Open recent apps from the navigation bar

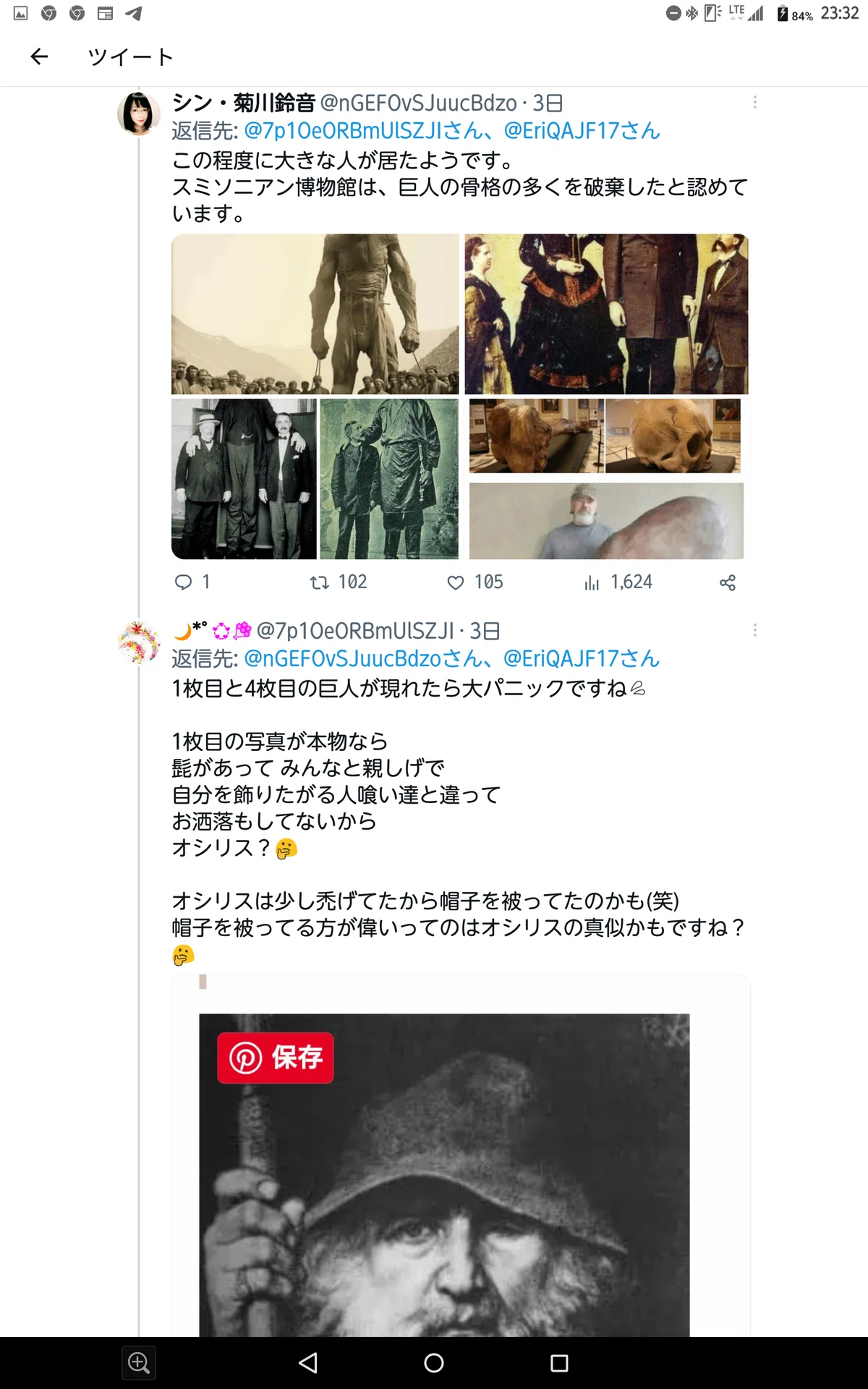point(559,1363)
